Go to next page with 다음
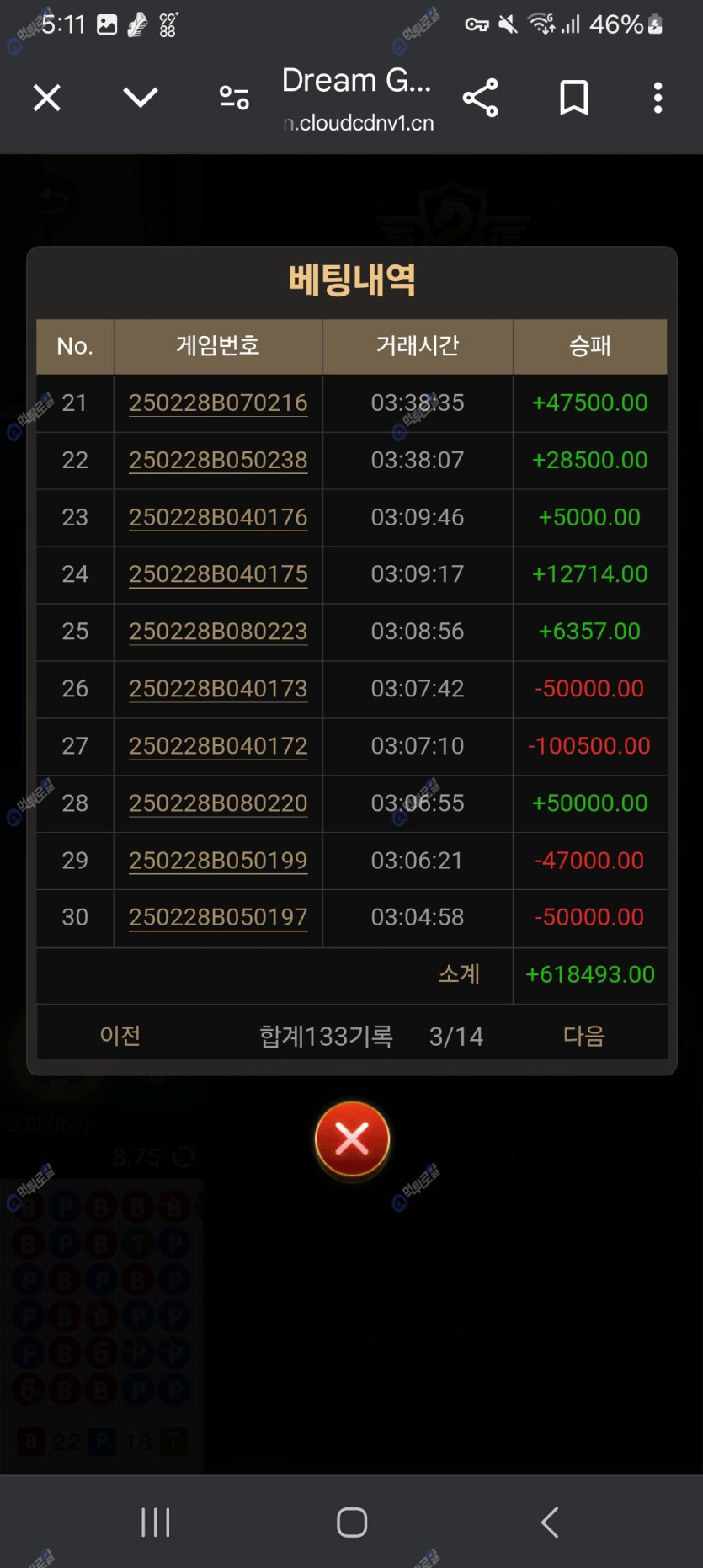 (583, 1035)
